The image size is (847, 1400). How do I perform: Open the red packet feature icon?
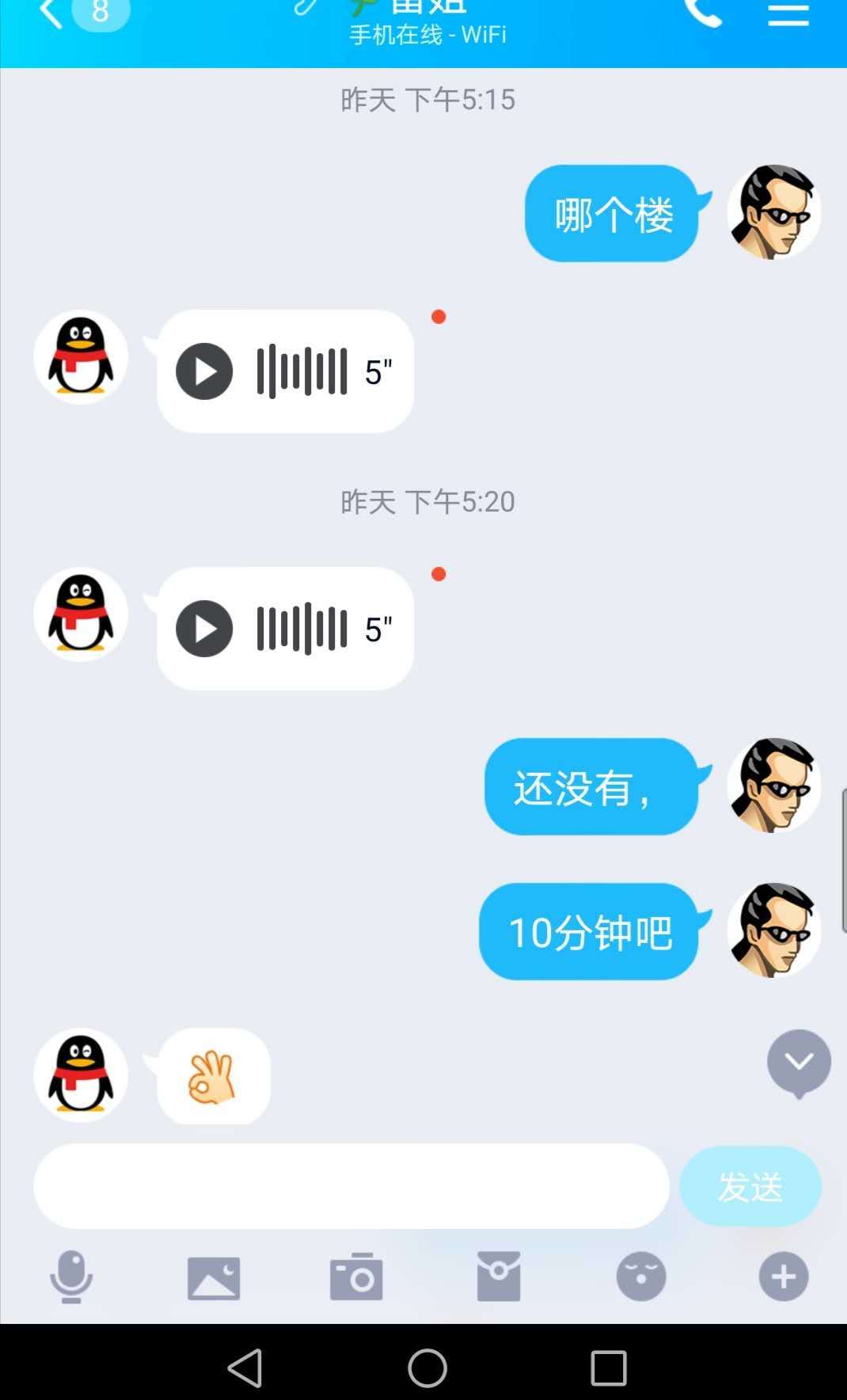pyautogui.click(x=499, y=1276)
